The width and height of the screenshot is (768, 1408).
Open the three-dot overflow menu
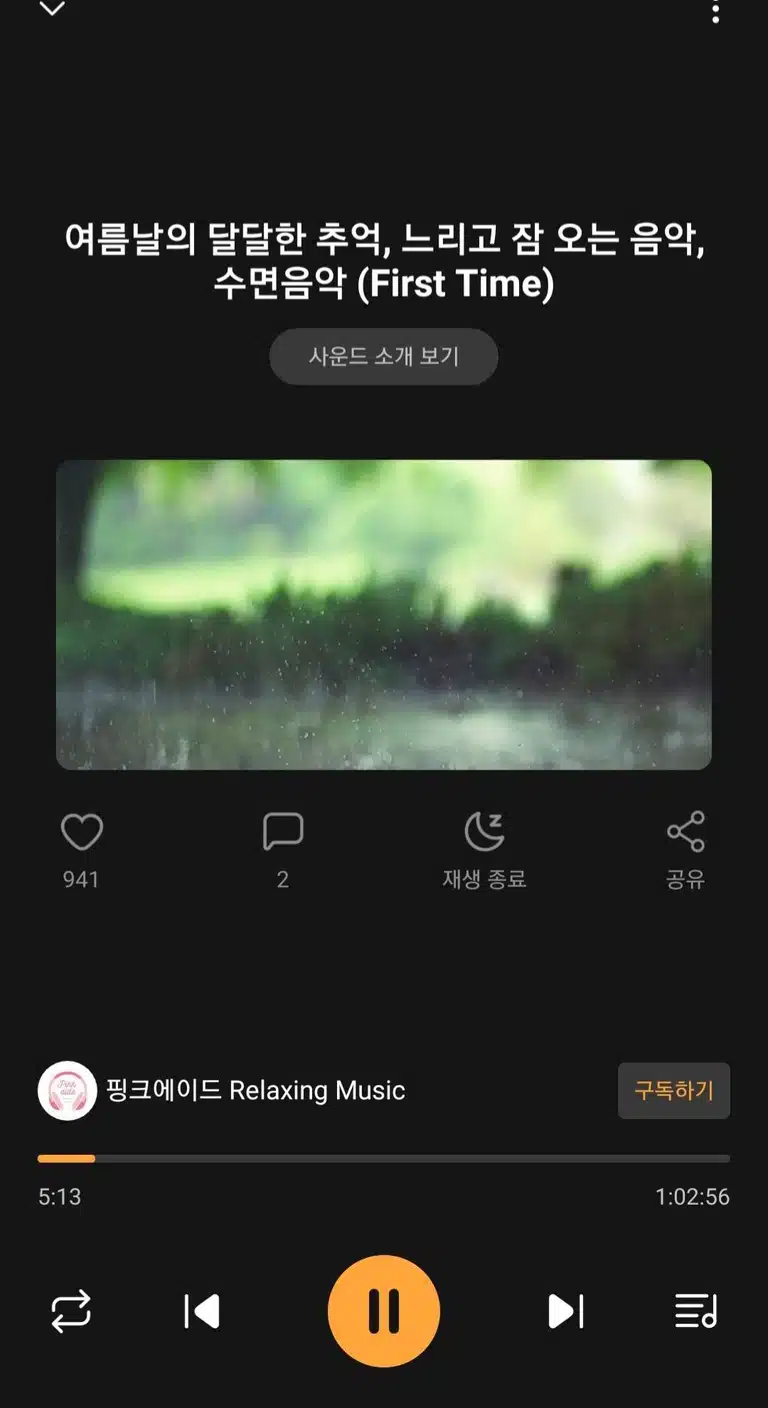click(x=715, y=12)
